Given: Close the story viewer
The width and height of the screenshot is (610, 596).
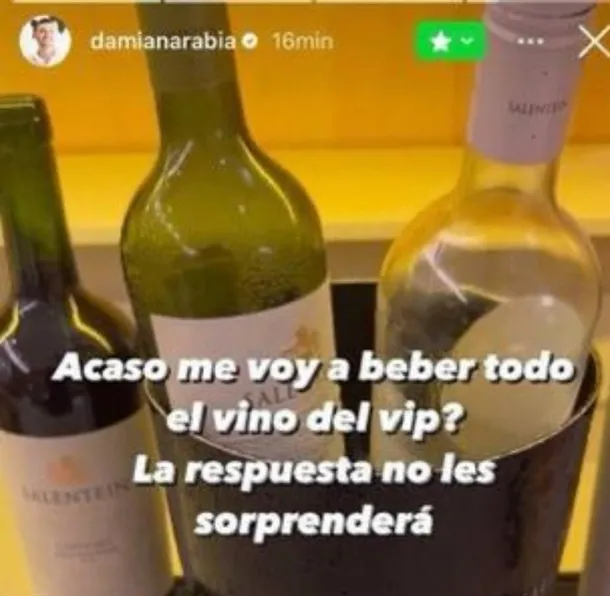Looking at the screenshot, I should [593, 41].
